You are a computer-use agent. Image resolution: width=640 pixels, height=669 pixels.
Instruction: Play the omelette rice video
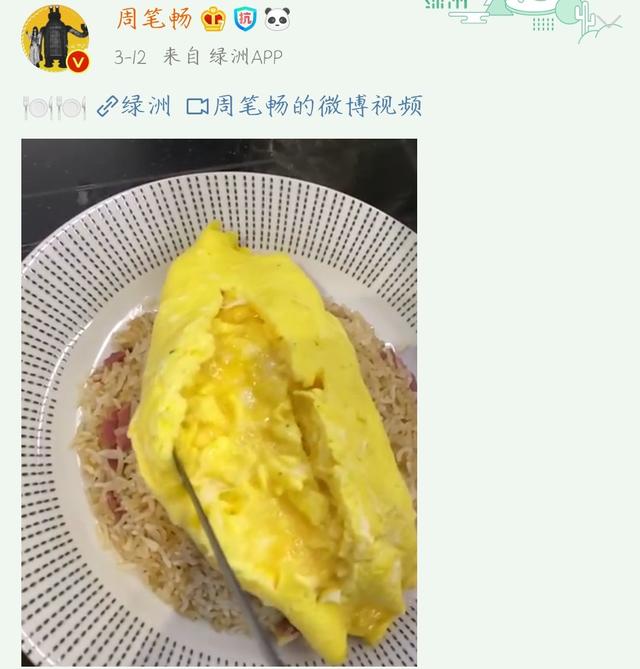[x=219, y=402]
